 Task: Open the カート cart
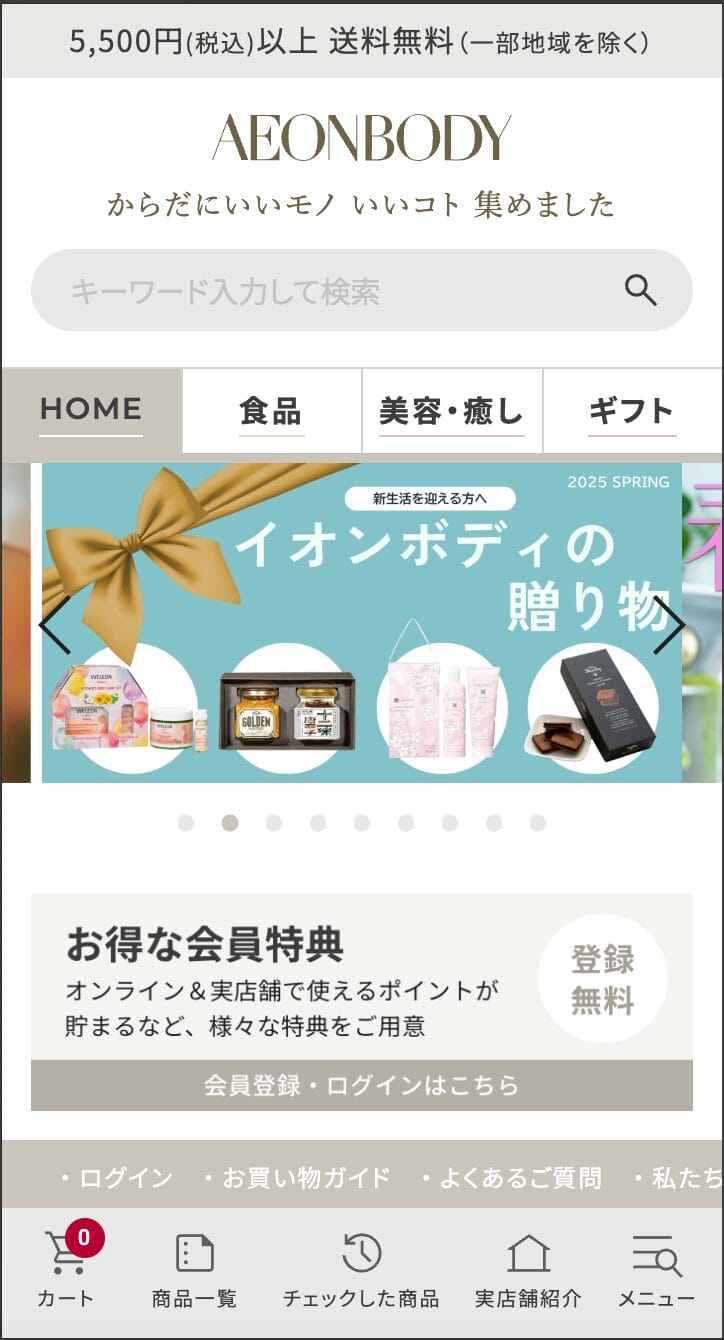pyautogui.click(x=67, y=1270)
